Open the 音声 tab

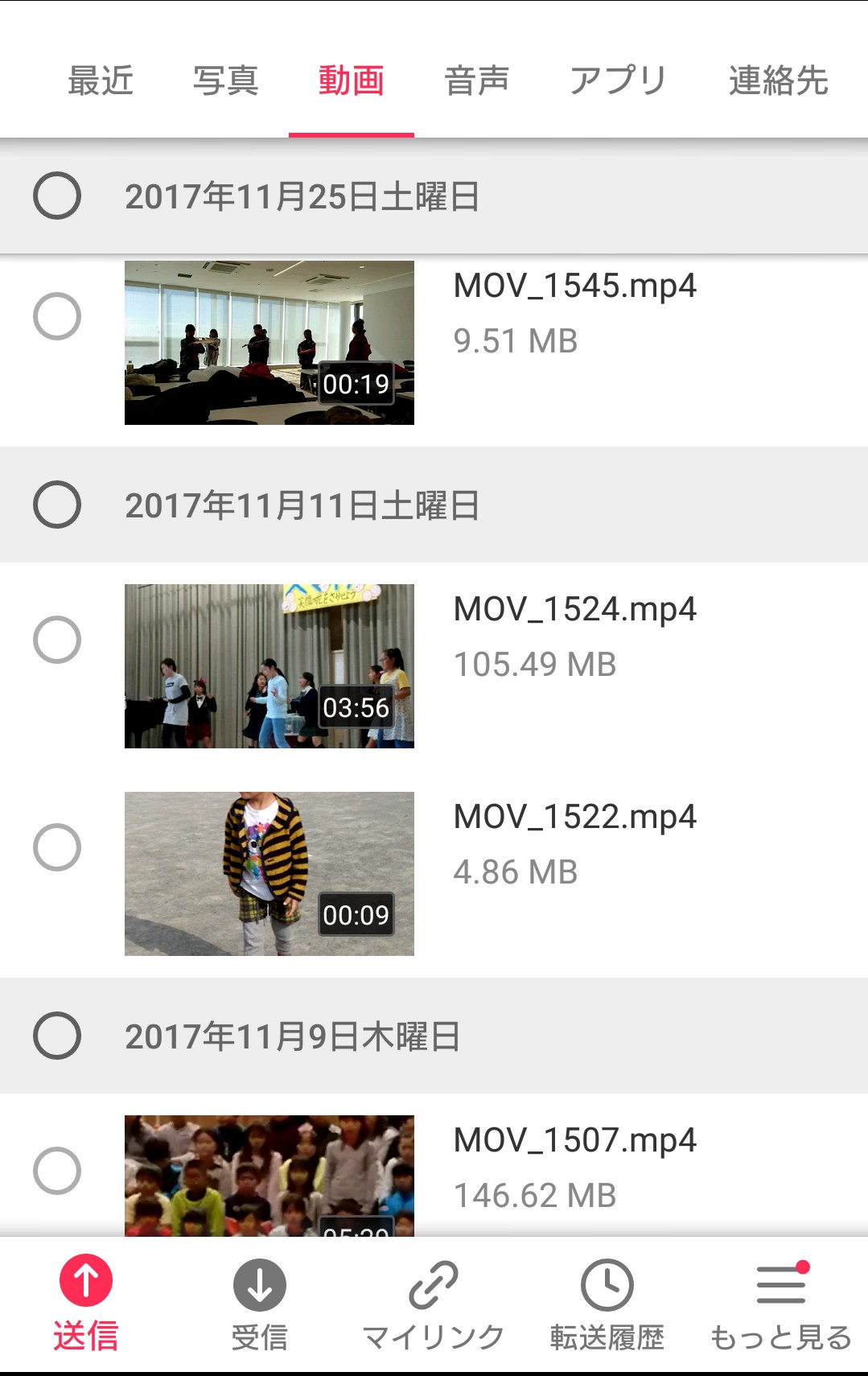[x=477, y=81]
